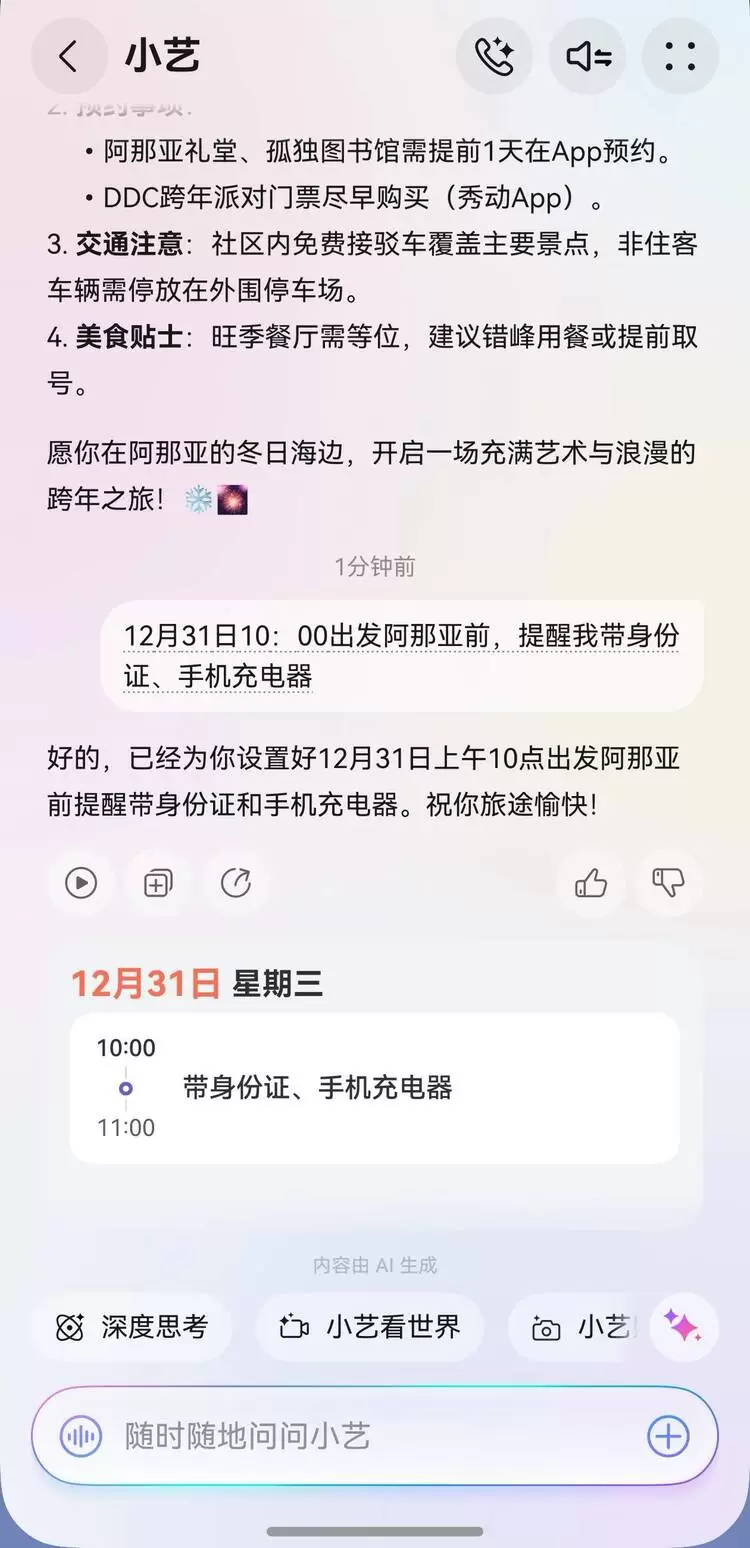Tap the 小艺 title in the header
Screen dimensions: 750x1548
point(160,56)
